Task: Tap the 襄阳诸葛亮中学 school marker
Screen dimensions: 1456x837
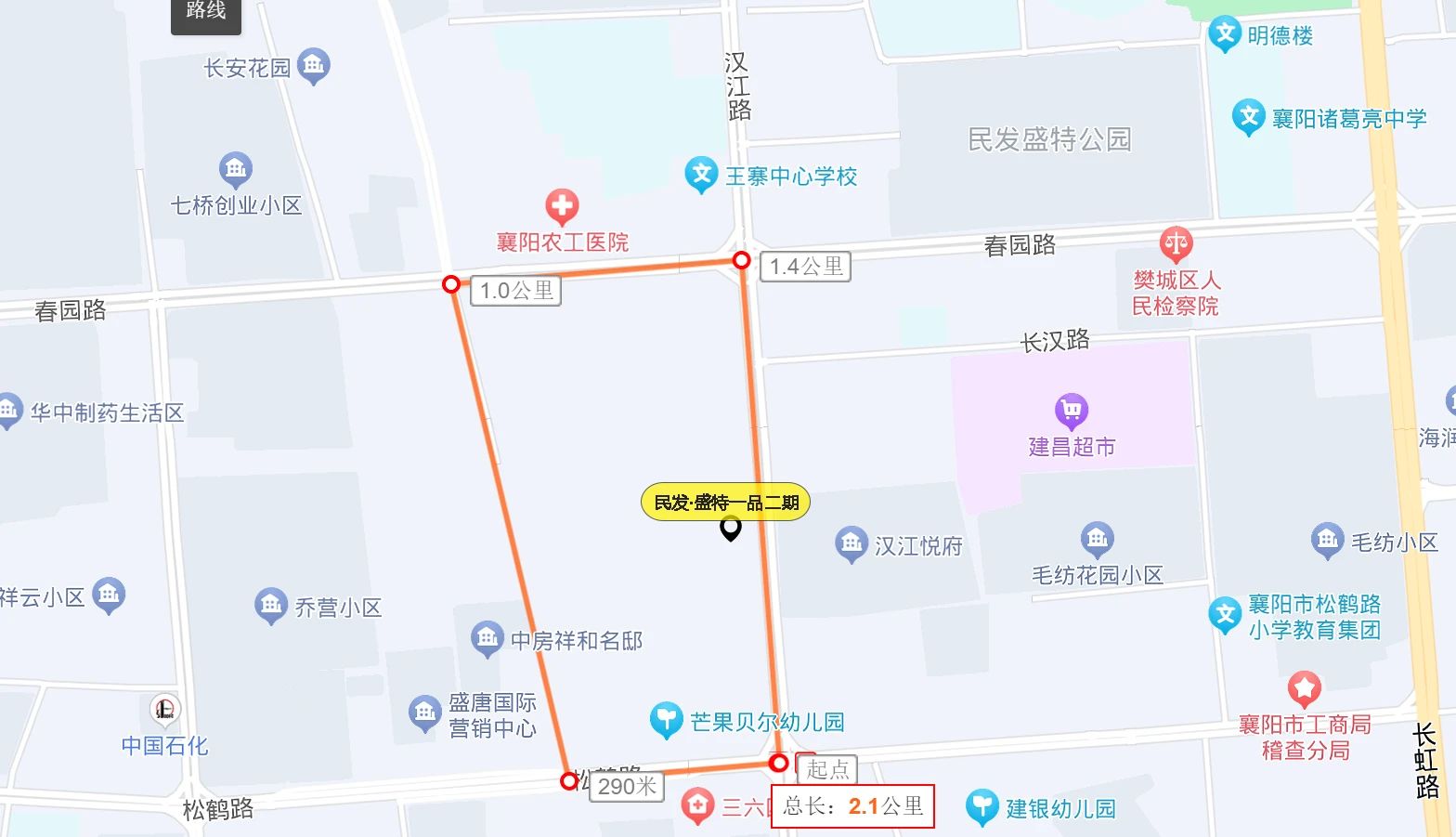Action: pyautogui.click(x=1248, y=117)
